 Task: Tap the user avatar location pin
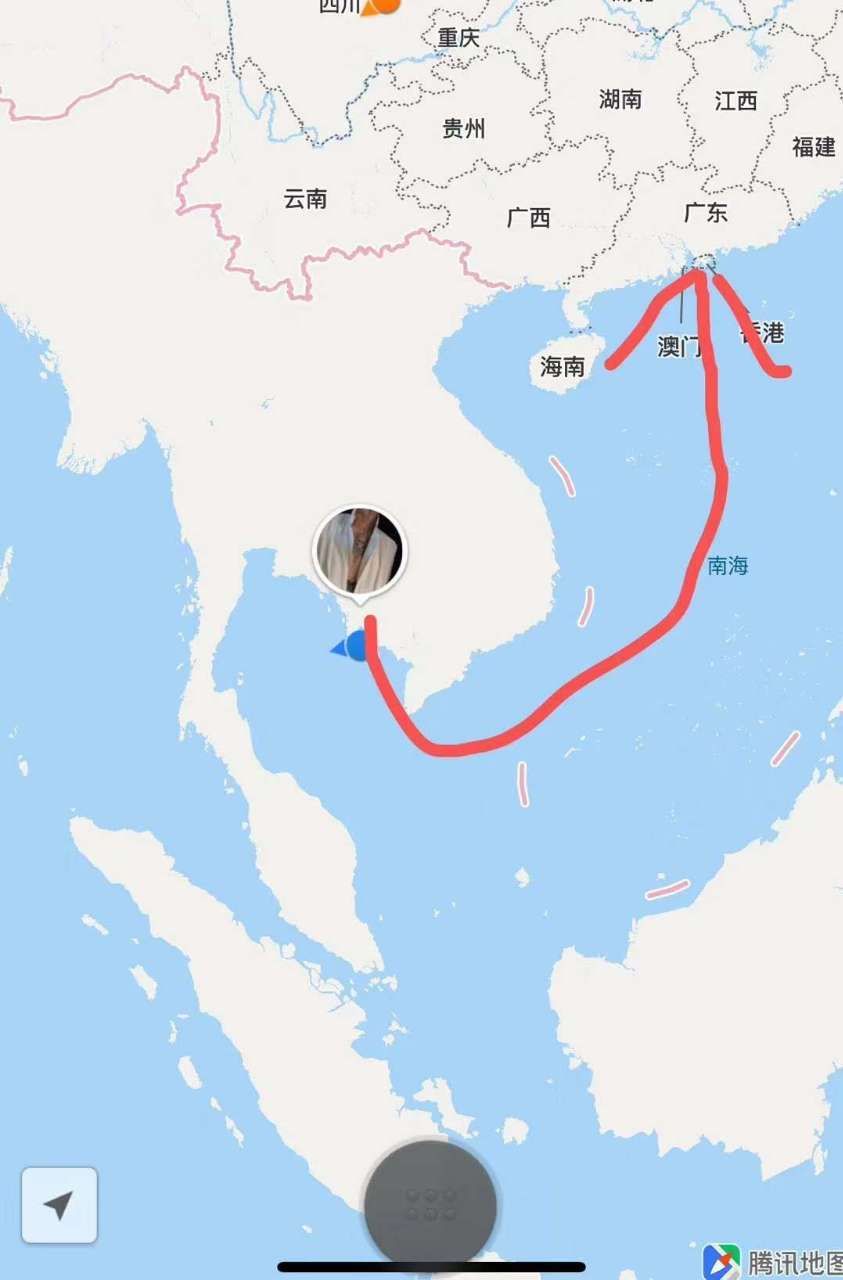359,552
